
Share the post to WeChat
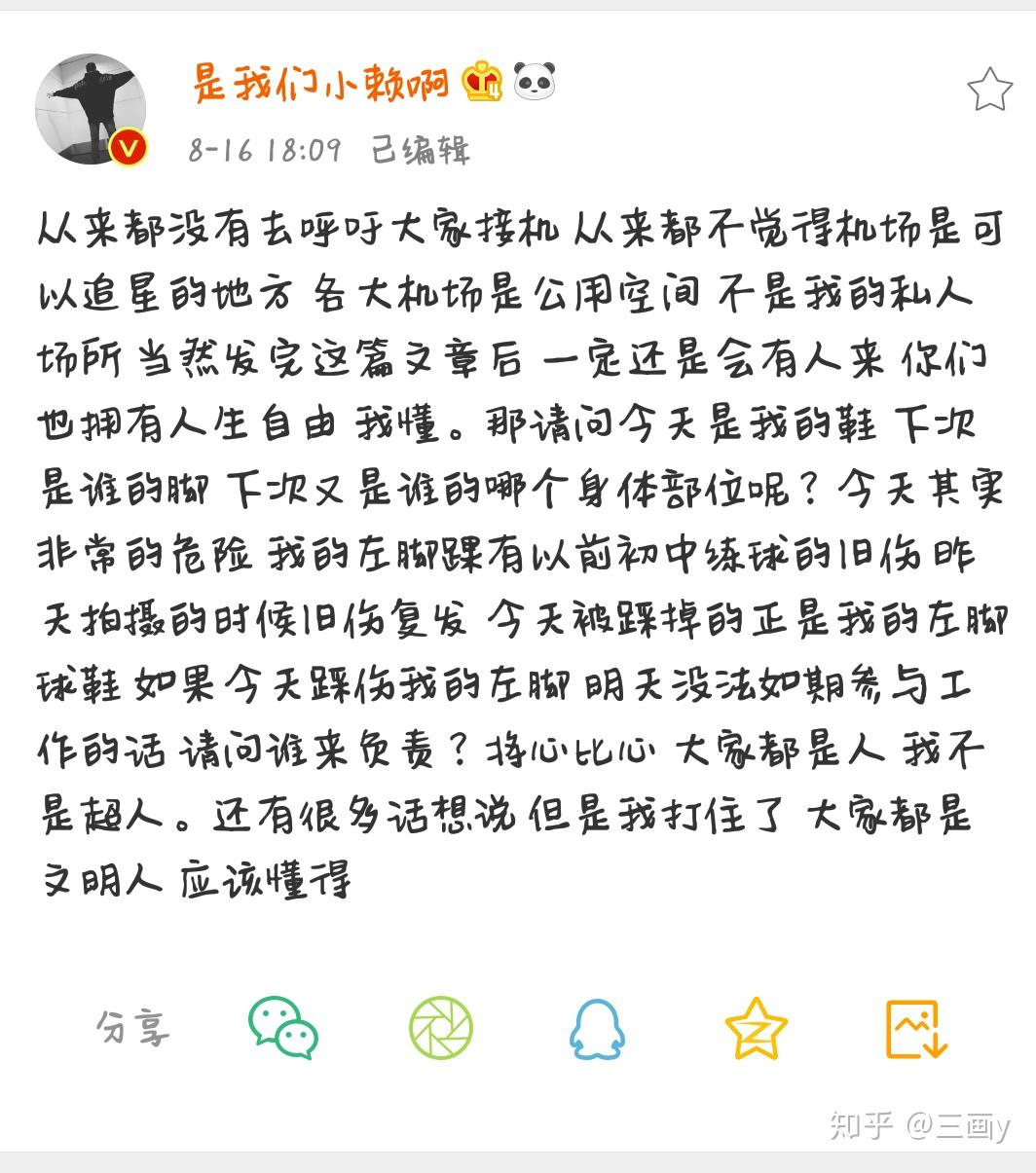point(282,1028)
